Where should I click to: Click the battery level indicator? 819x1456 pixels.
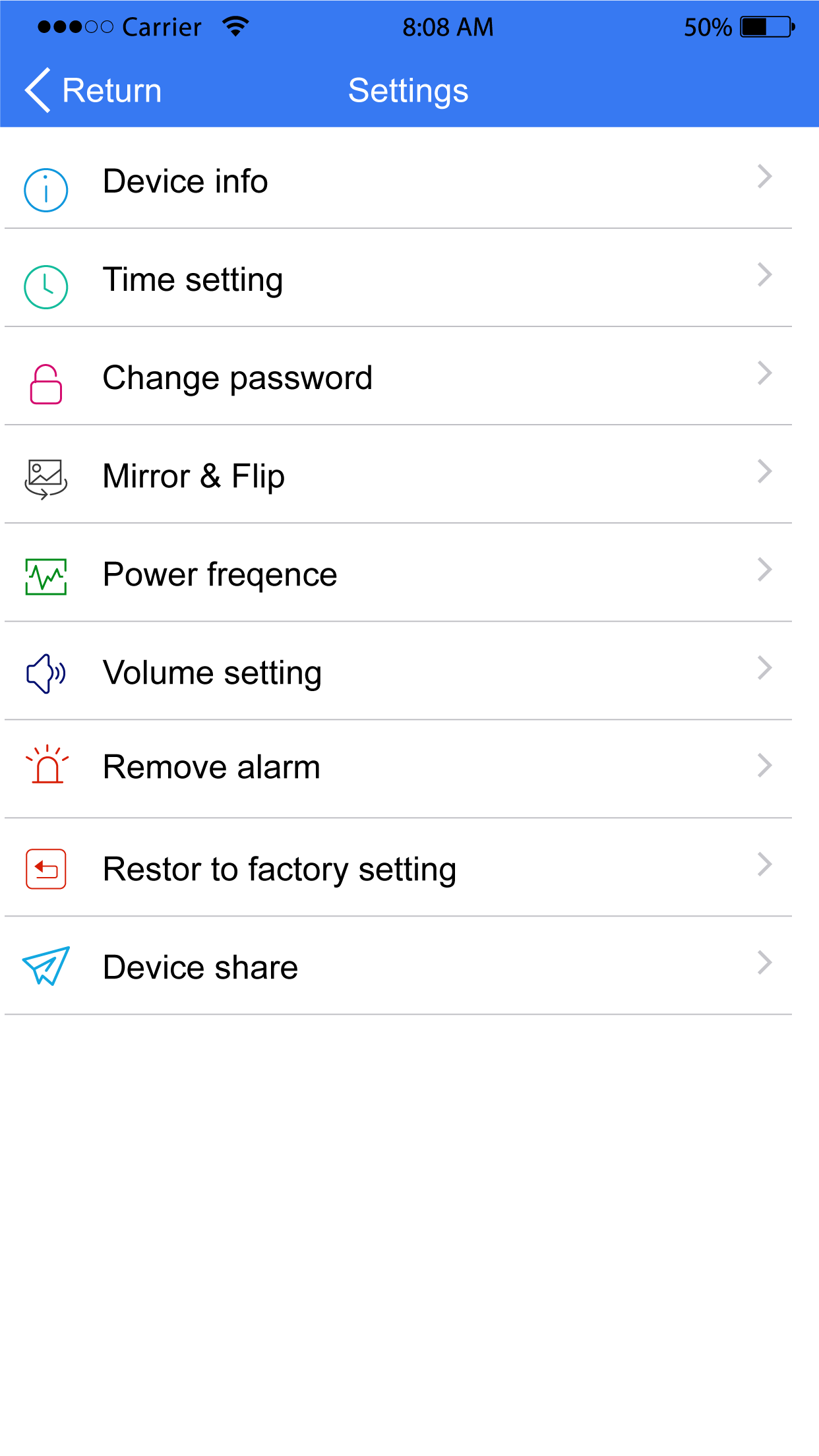[x=765, y=26]
